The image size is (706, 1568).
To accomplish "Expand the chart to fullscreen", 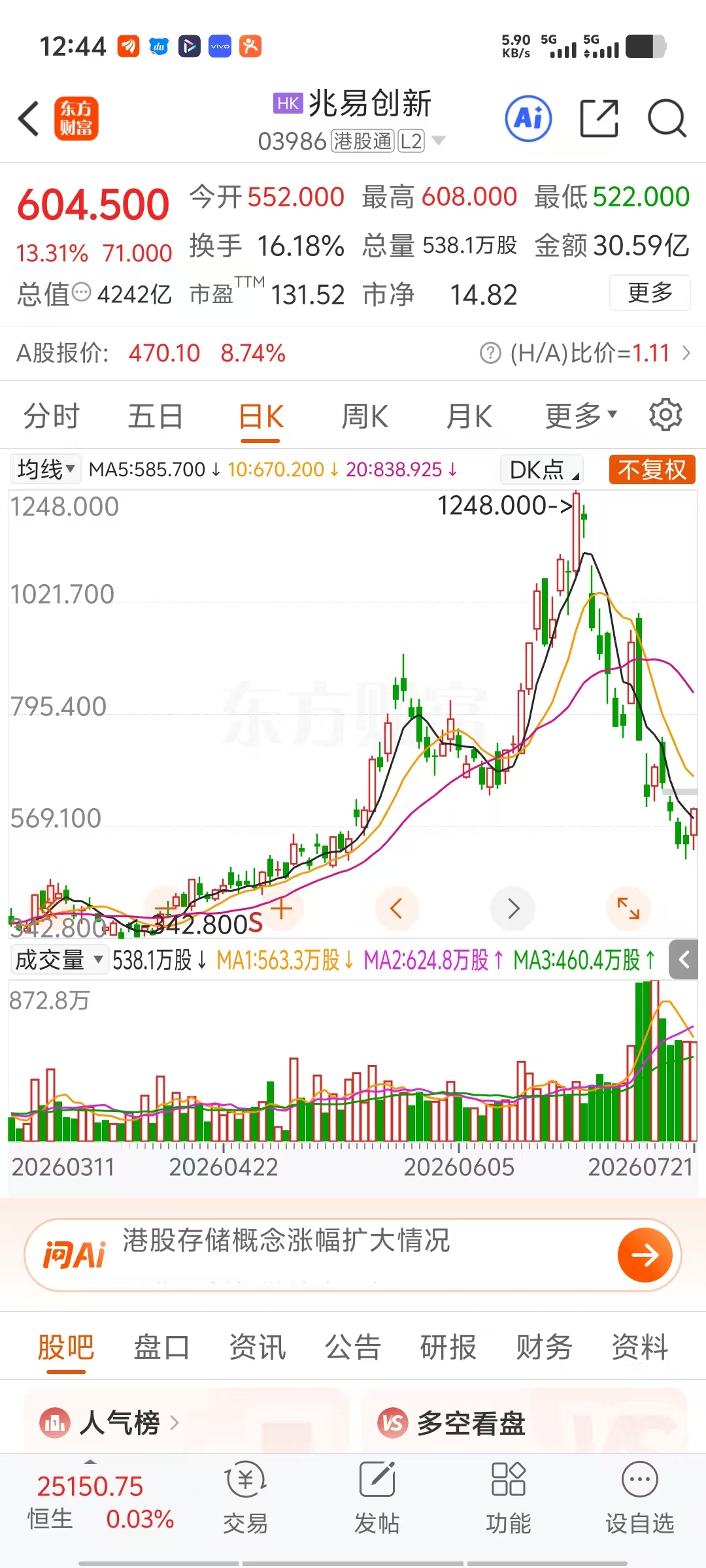I will (x=628, y=908).
